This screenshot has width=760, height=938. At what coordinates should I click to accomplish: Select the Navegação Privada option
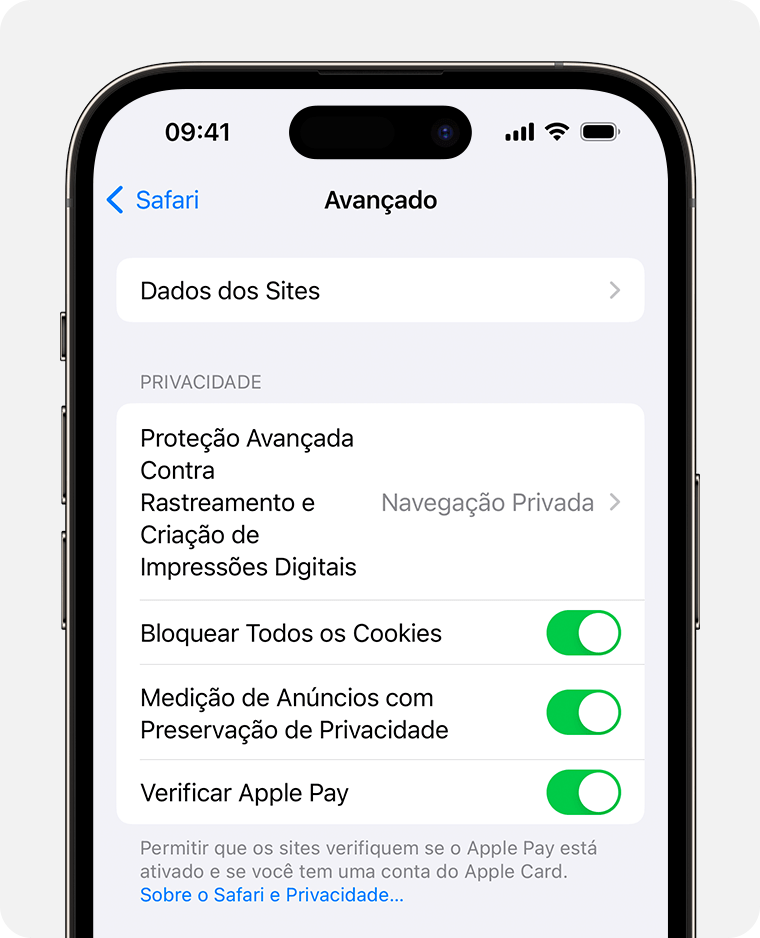click(487, 502)
